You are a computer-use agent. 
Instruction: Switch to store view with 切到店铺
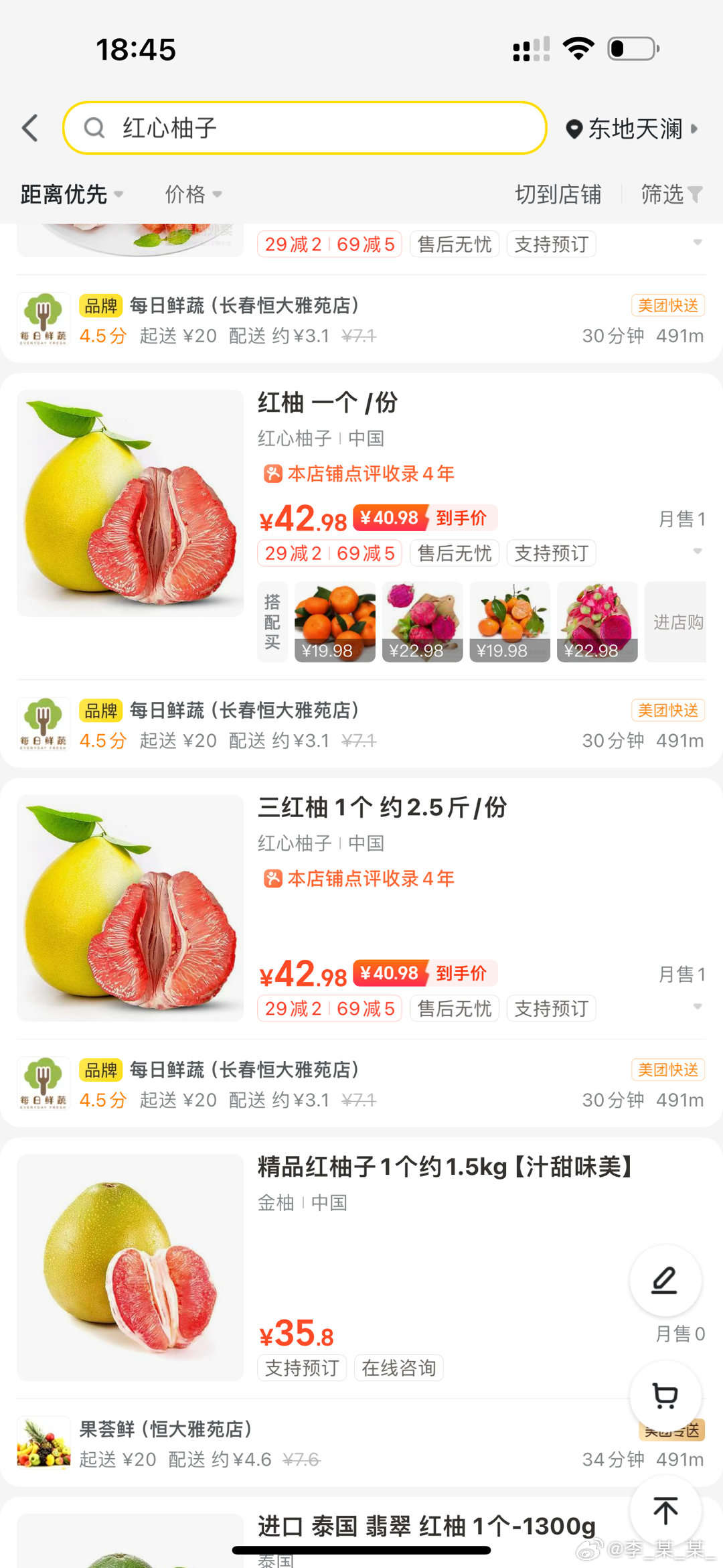coord(558,194)
